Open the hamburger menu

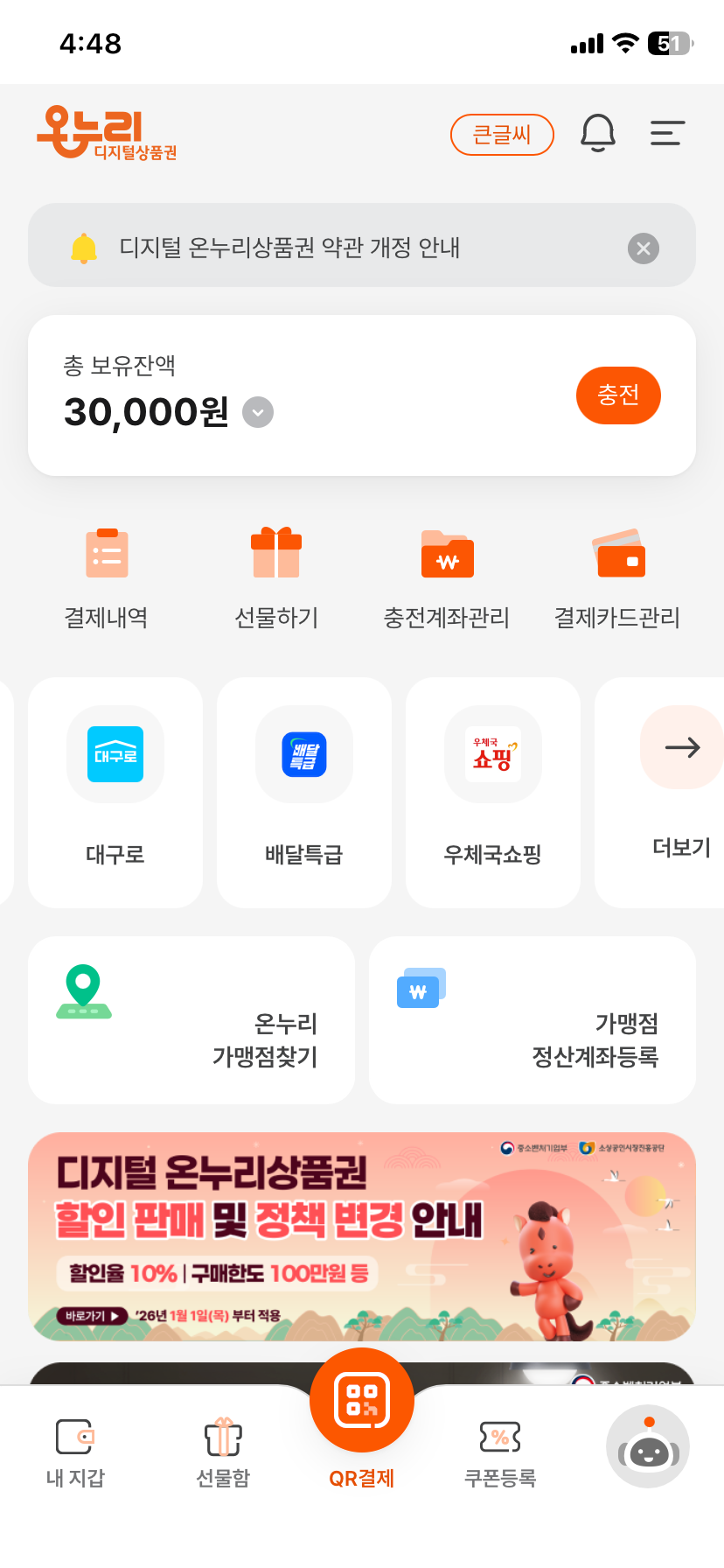point(667,133)
